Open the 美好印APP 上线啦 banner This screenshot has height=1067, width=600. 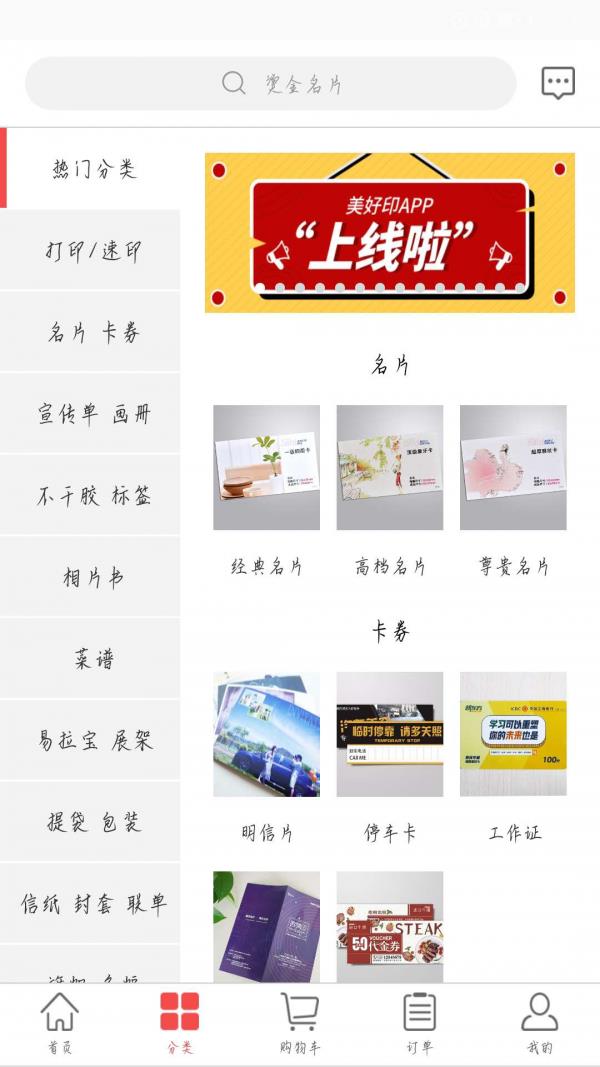[390, 233]
